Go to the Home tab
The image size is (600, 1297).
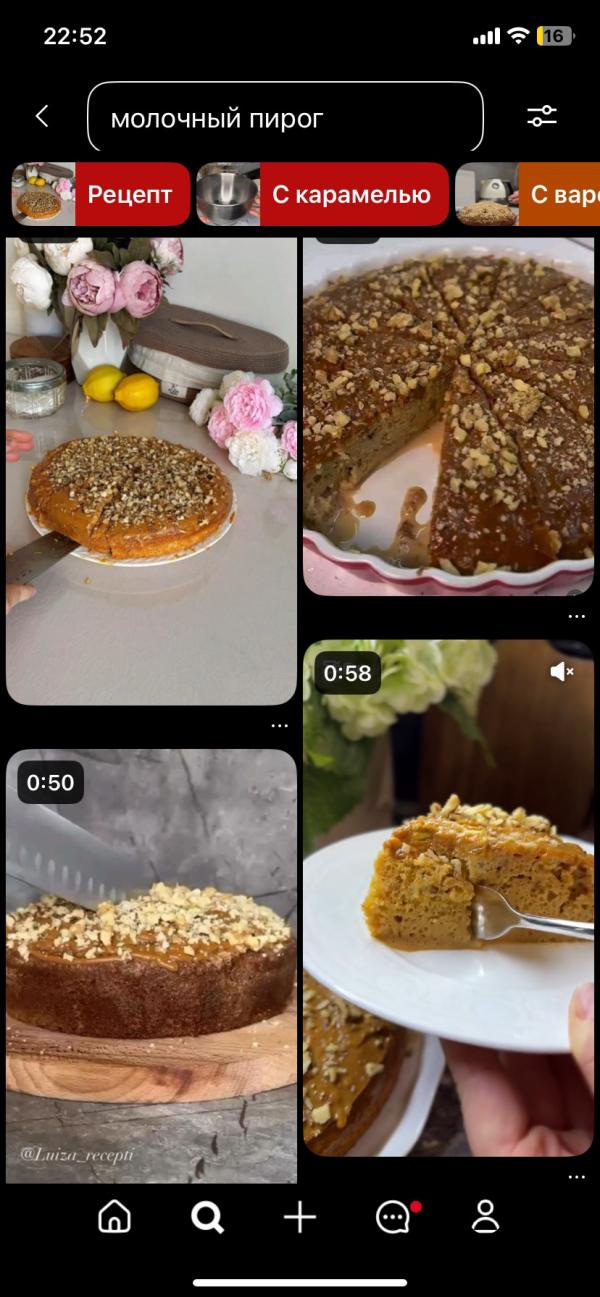tap(114, 1217)
